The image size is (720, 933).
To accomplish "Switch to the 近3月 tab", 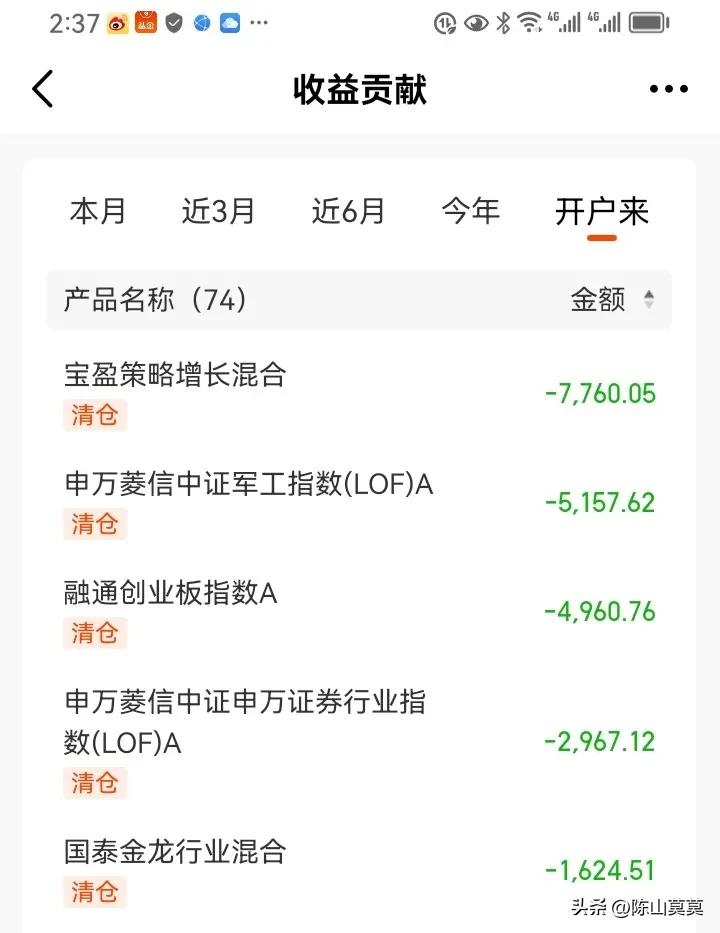I will (220, 211).
